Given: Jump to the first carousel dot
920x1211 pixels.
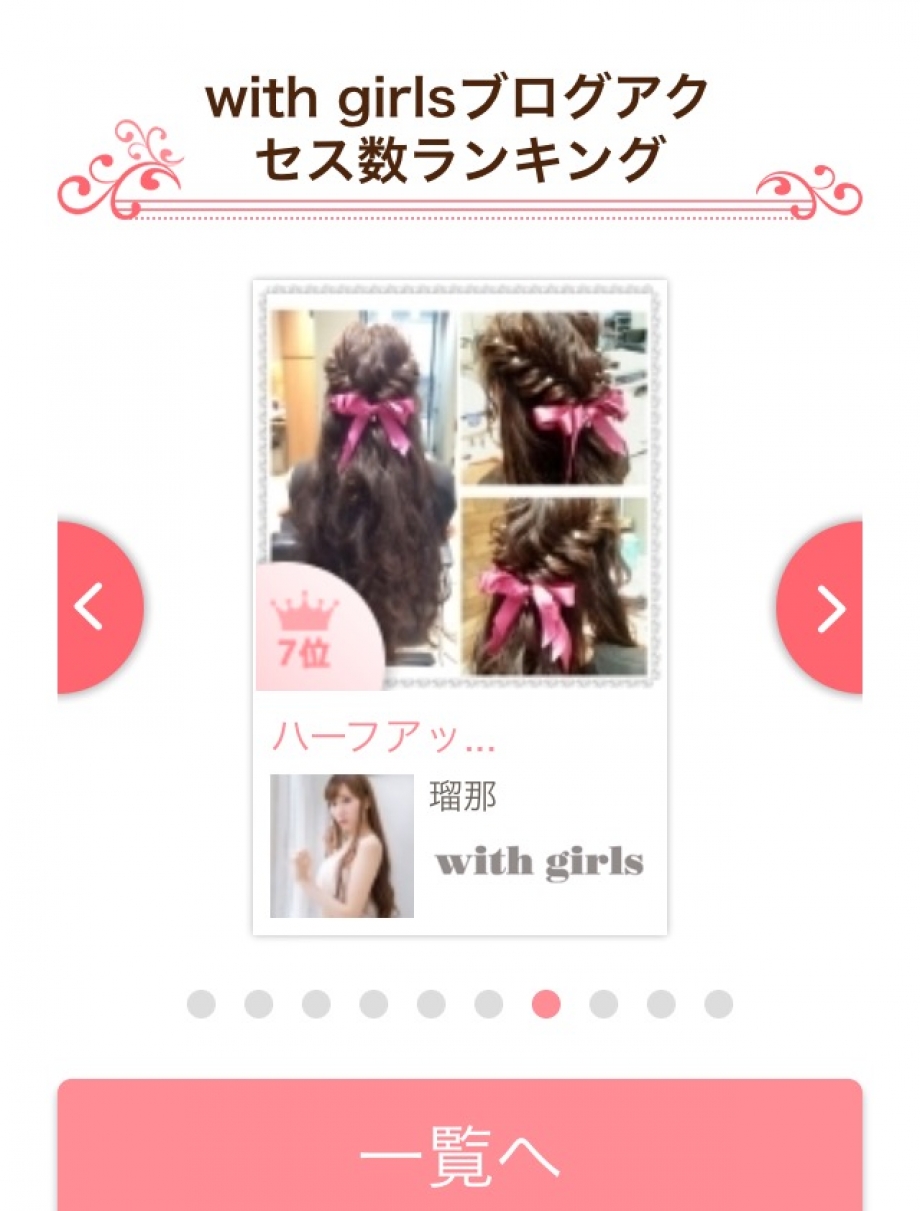Looking at the screenshot, I should click(201, 1004).
